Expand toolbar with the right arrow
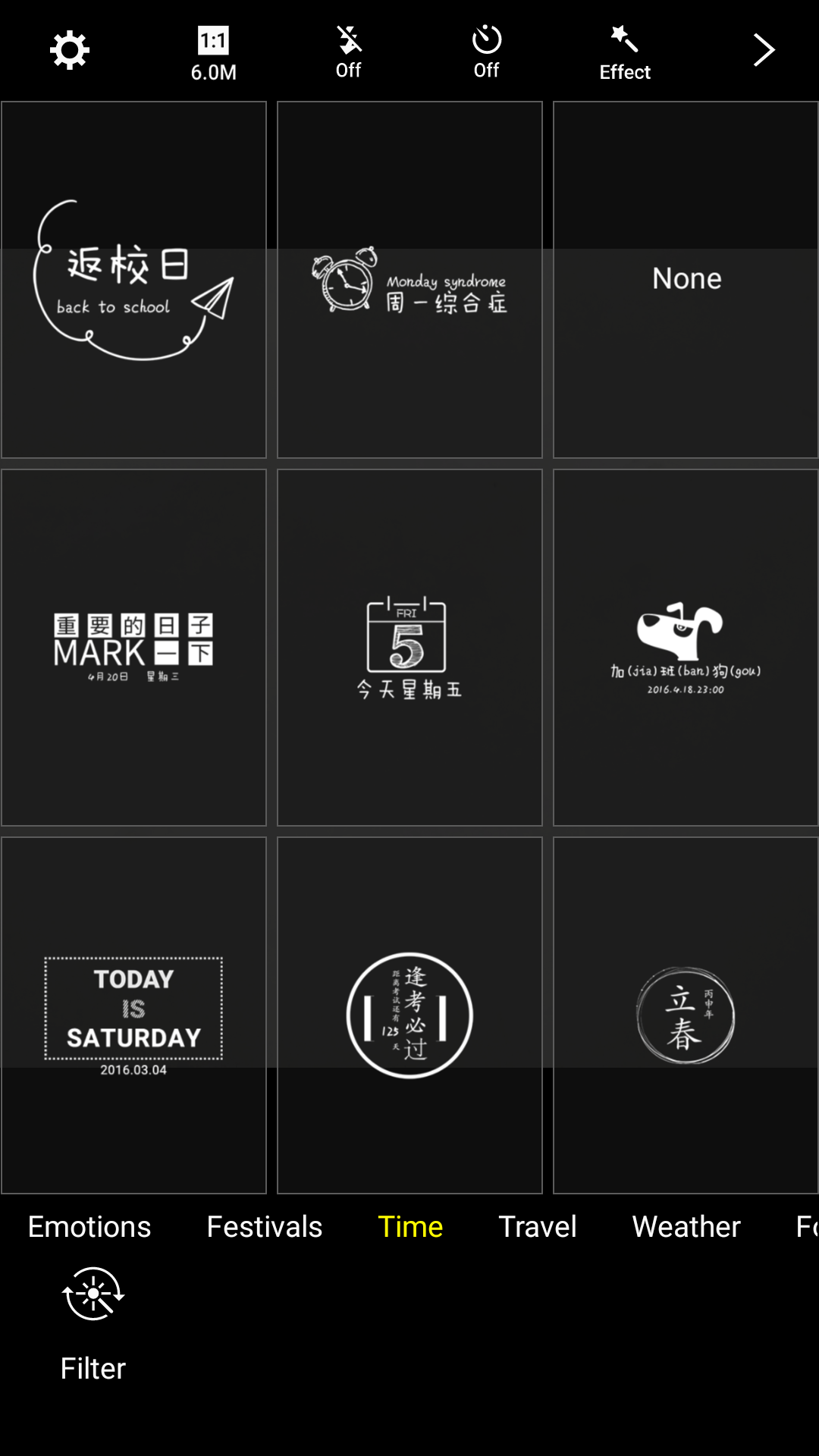The image size is (819, 1456). click(764, 51)
